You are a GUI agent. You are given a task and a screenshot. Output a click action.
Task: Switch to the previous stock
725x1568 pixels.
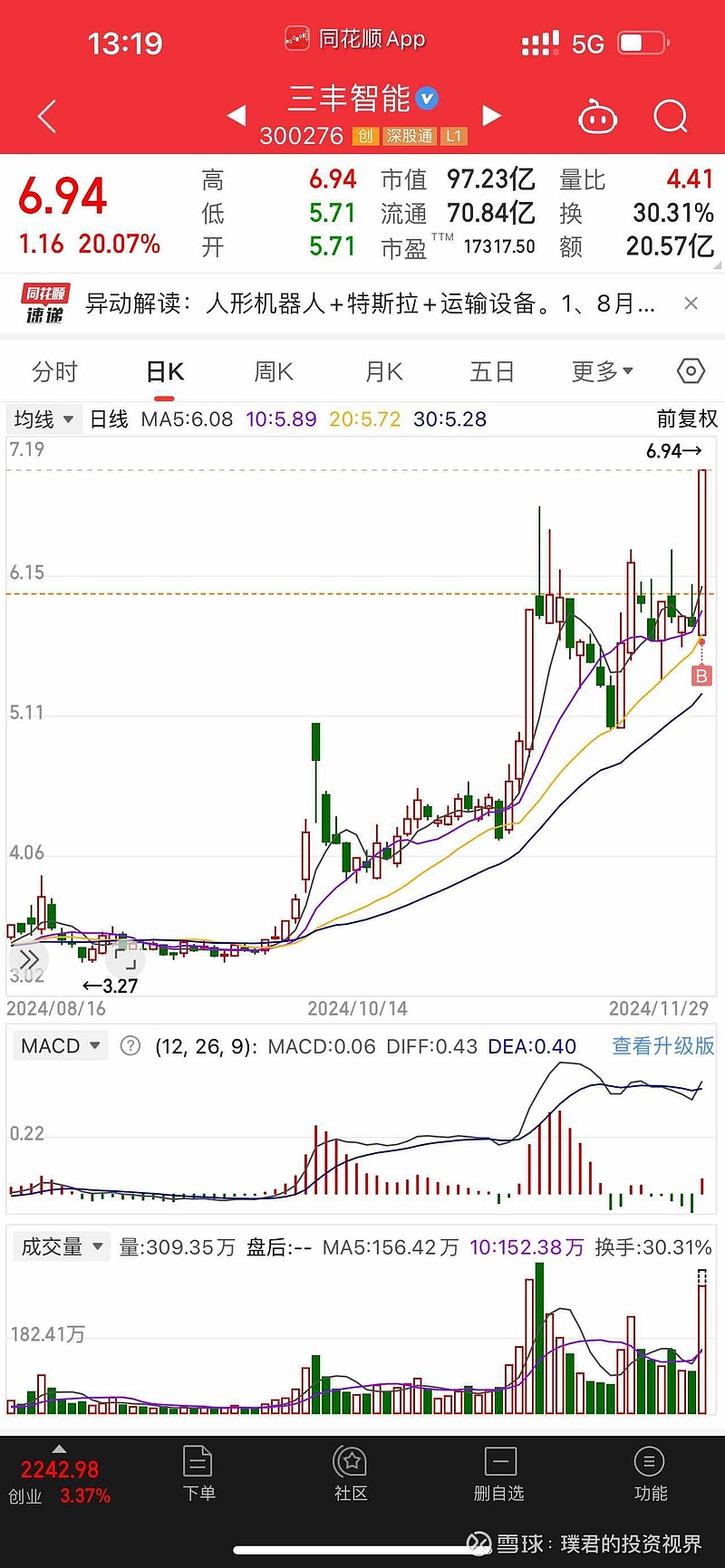[237, 115]
